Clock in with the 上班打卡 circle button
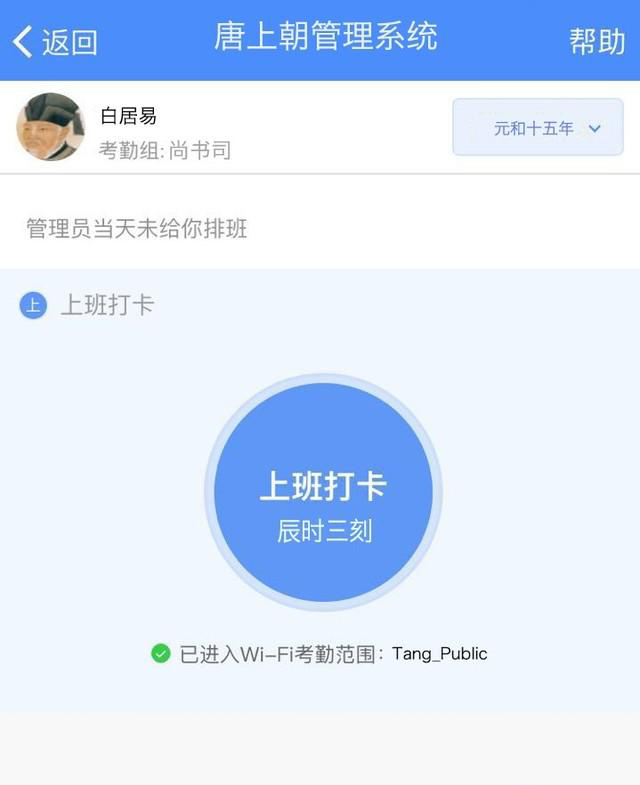This screenshot has height=785, width=640. [323, 492]
